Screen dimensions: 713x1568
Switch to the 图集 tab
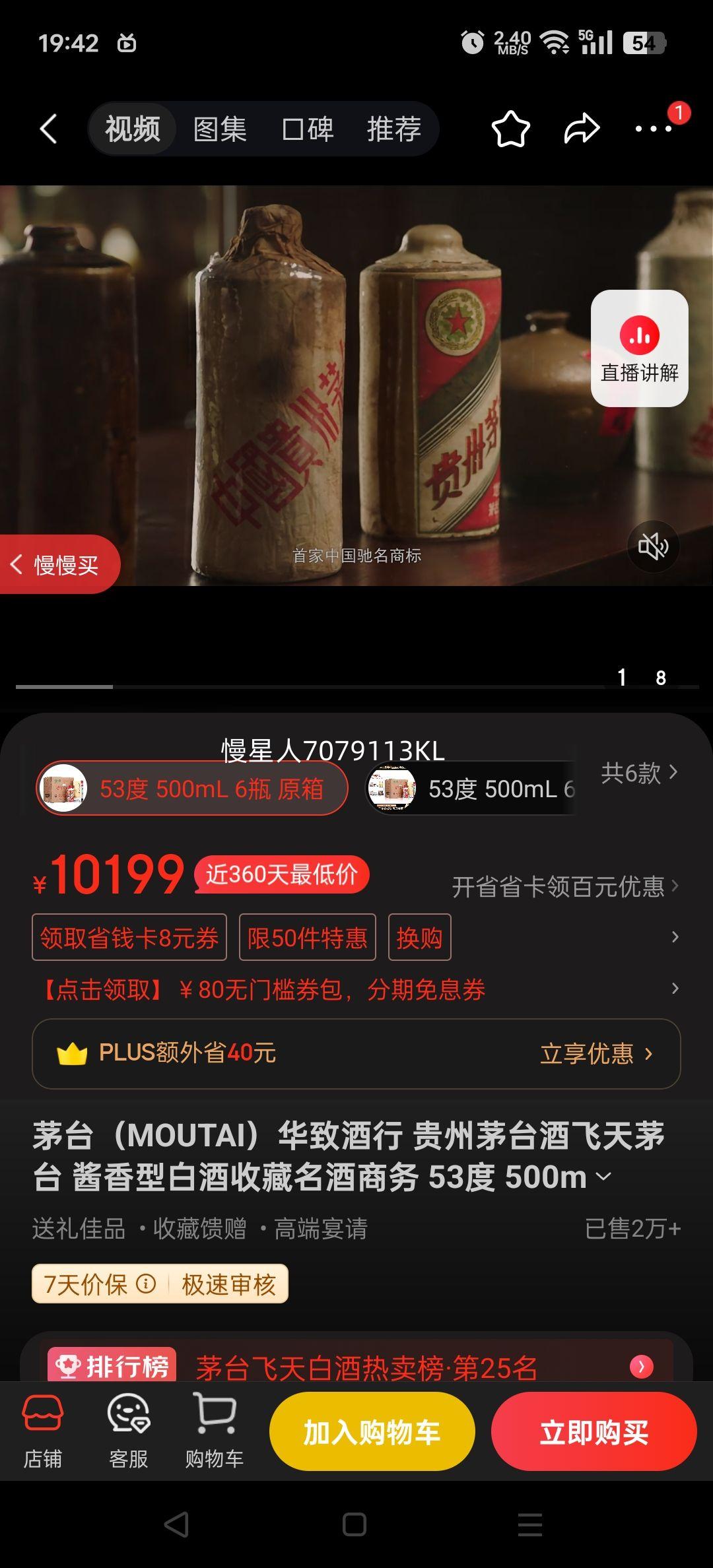(221, 129)
